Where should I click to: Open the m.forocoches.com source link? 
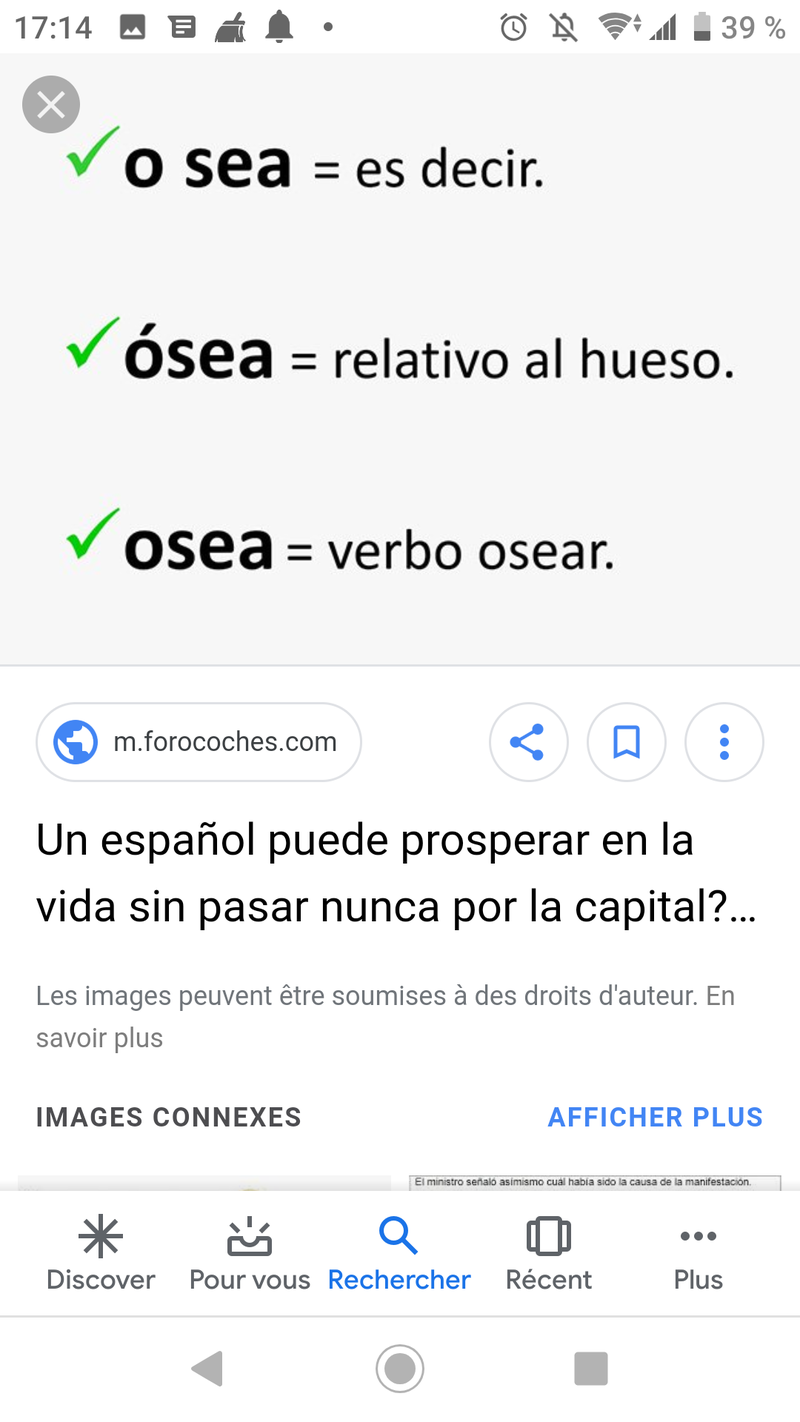point(198,742)
